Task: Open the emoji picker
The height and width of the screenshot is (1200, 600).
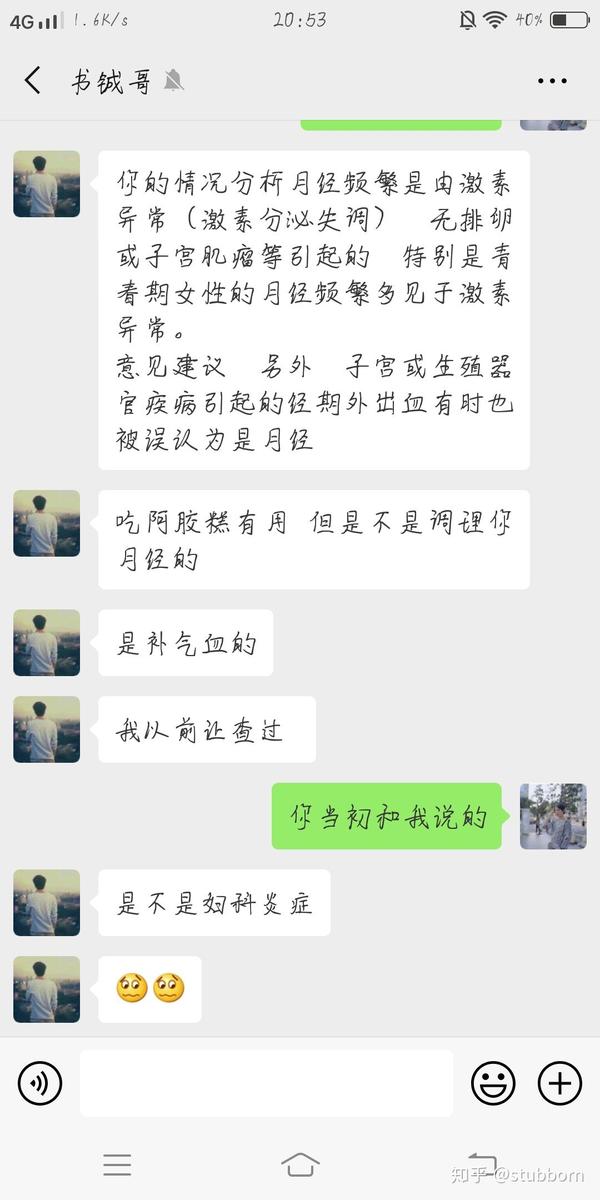Action: point(493,1083)
